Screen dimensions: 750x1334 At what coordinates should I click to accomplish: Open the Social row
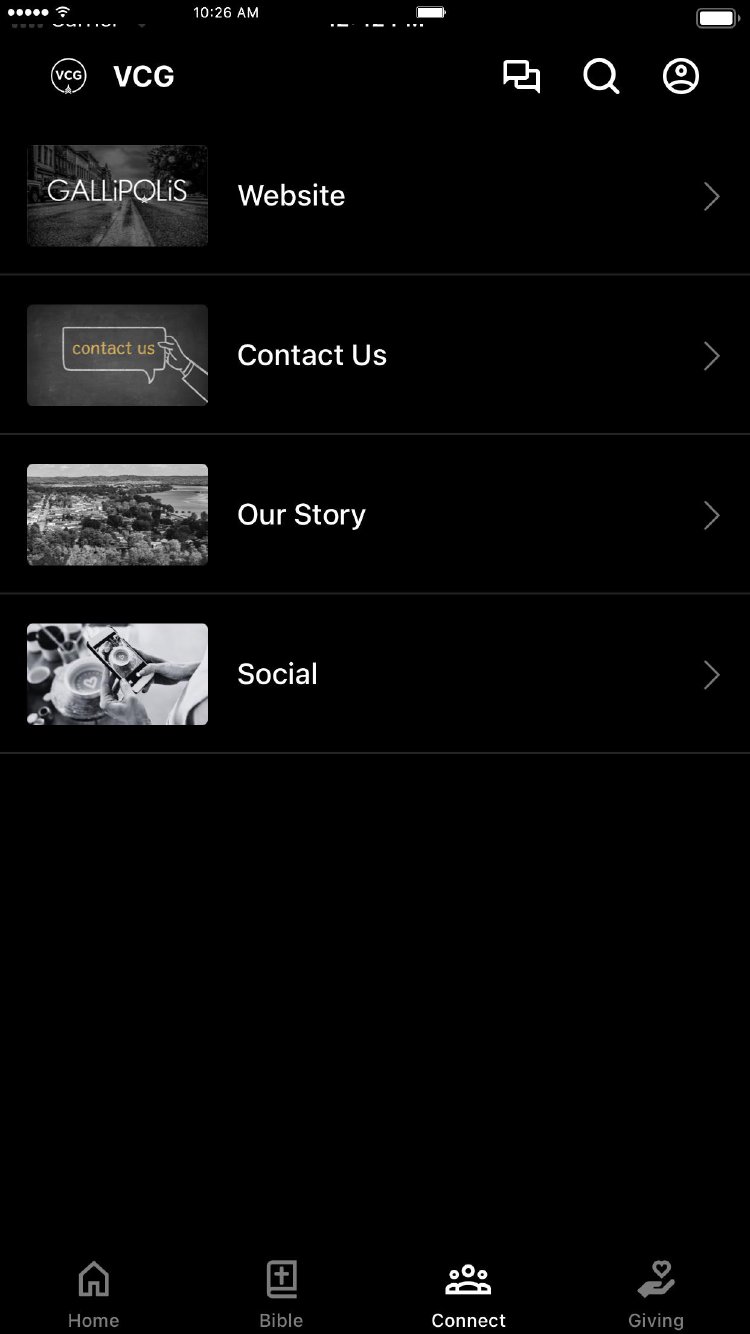pos(374,675)
